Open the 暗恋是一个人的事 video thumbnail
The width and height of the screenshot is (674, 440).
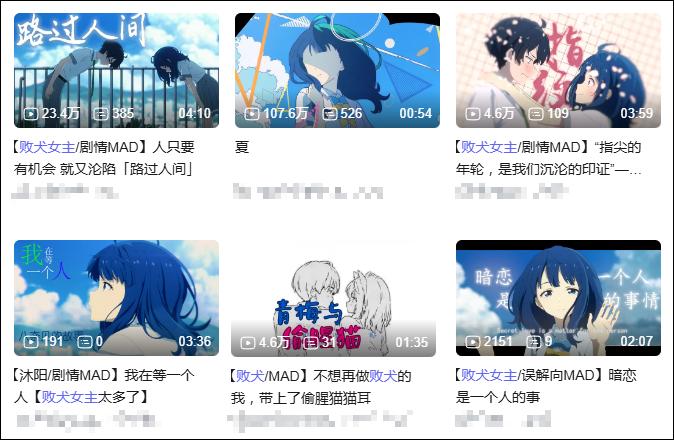558,297
